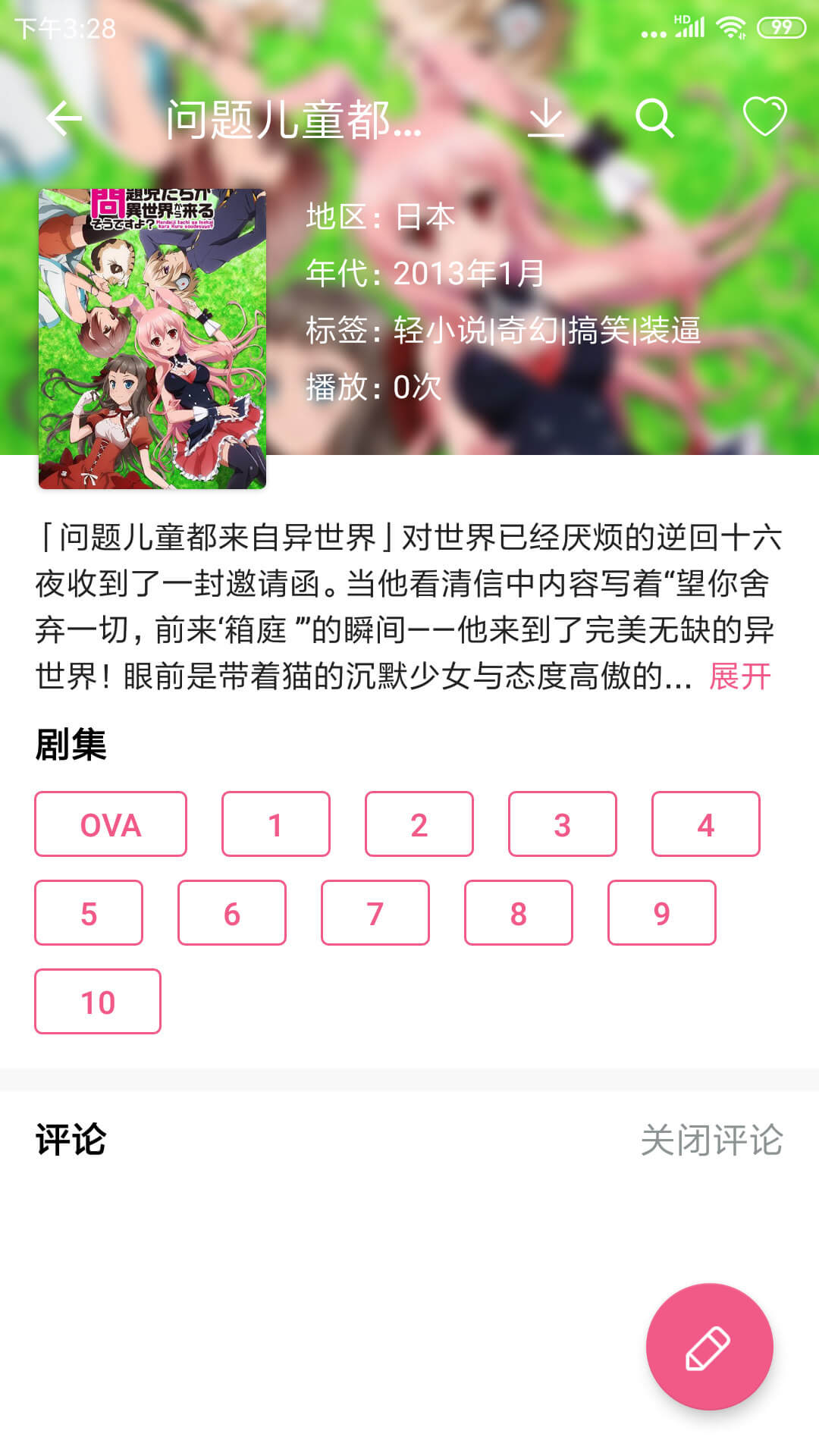The height and width of the screenshot is (1456, 819).
Task: Select episode 6
Action: pyautogui.click(x=232, y=913)
